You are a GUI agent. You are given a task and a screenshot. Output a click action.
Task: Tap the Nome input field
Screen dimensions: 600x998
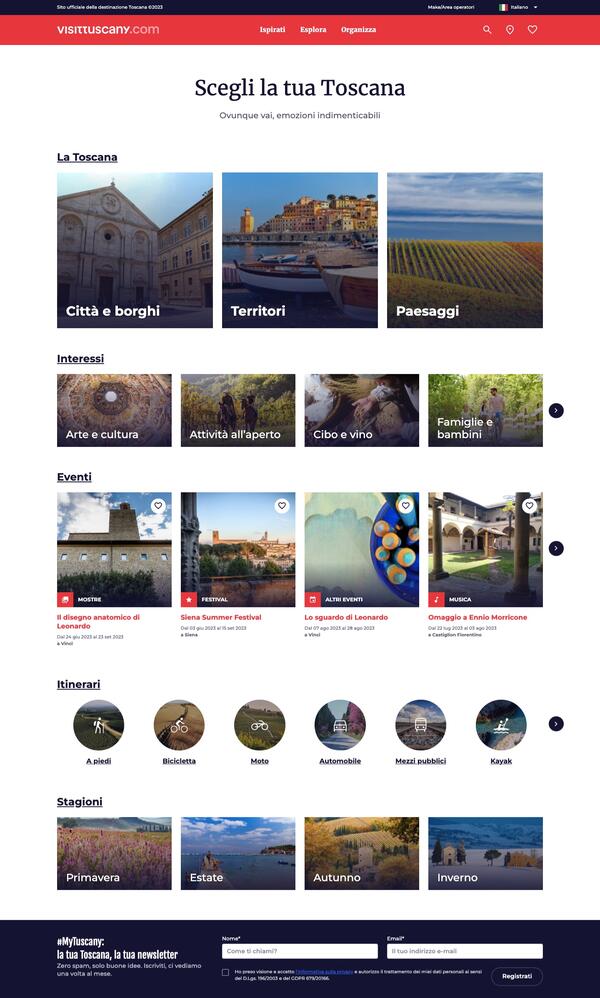click(x=300, y=951)
